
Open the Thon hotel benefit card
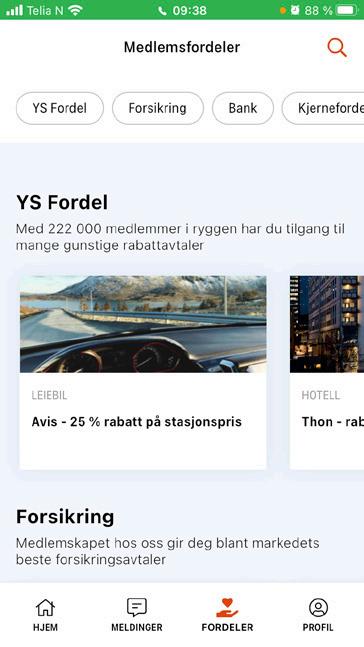[x=327, y=372]
